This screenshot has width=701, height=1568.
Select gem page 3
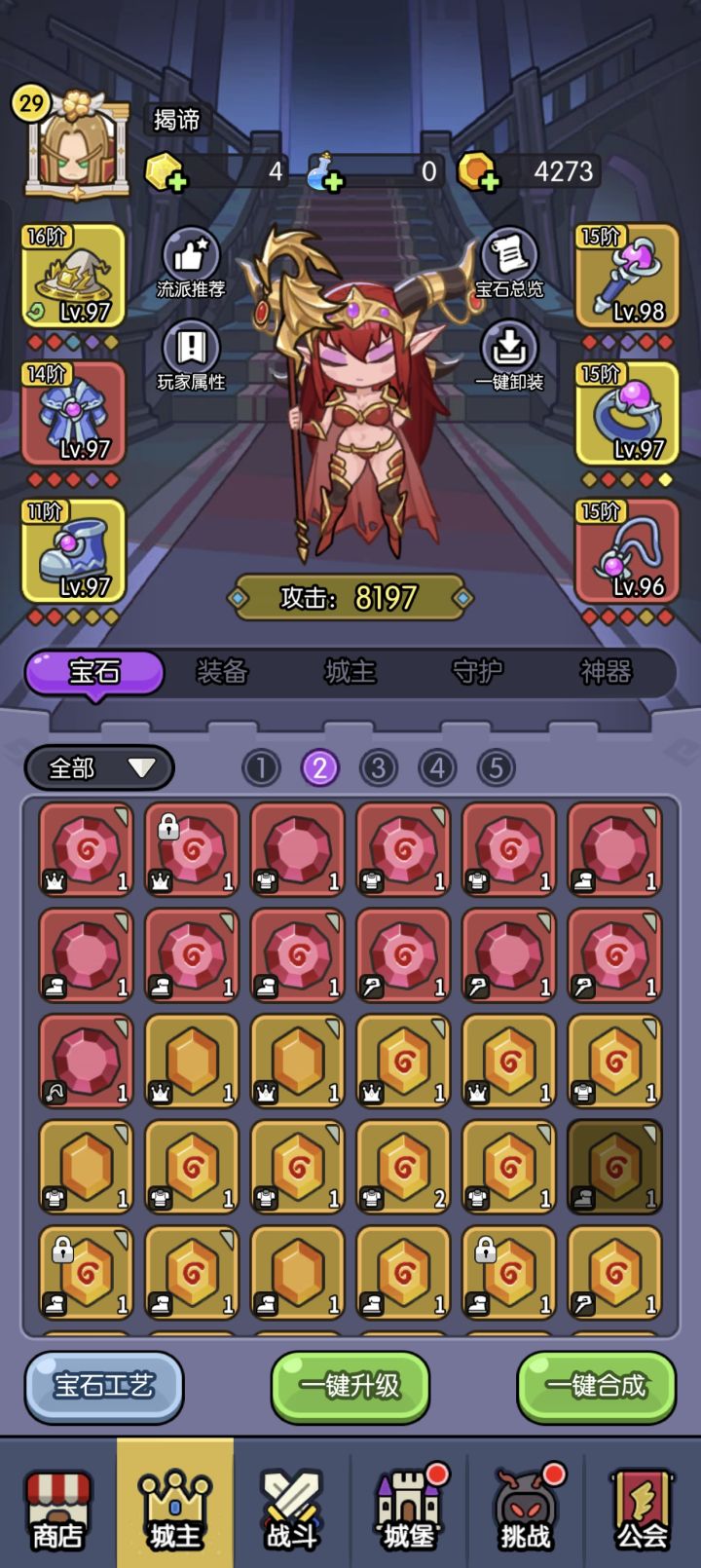tap(377, 767)
